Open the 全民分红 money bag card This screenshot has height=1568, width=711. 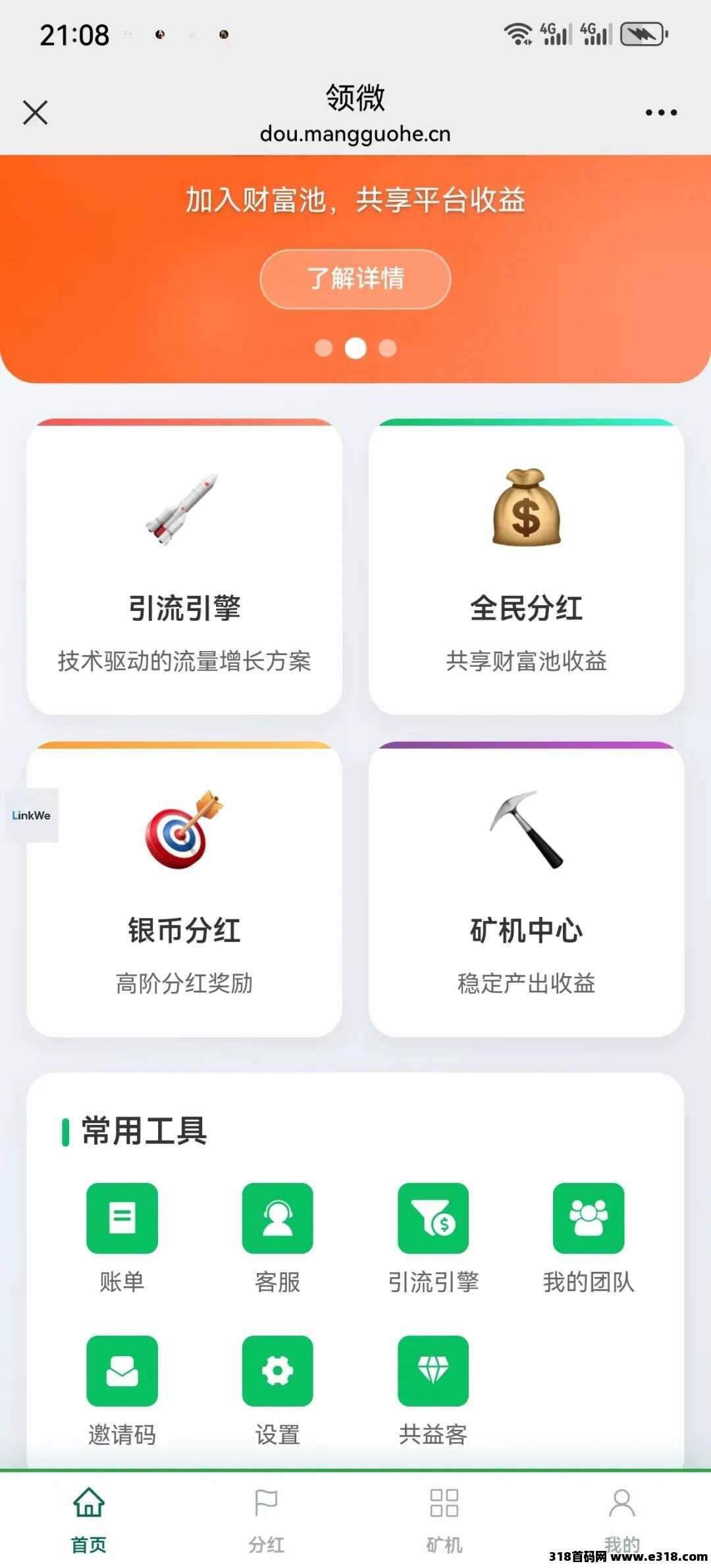pyautogui.click(x=526, y=567)
